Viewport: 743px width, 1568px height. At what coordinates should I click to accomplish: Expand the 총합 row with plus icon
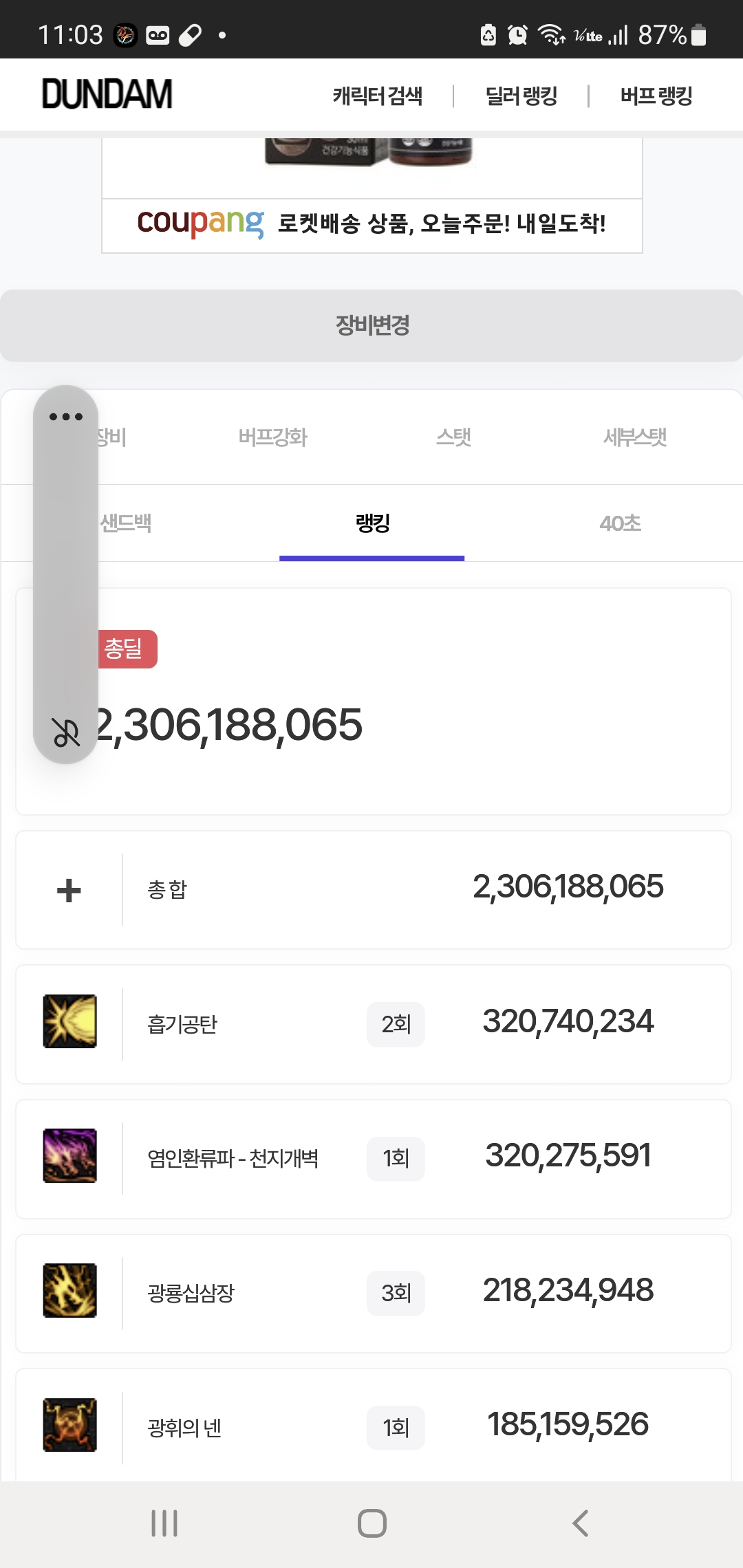point(69,891)
